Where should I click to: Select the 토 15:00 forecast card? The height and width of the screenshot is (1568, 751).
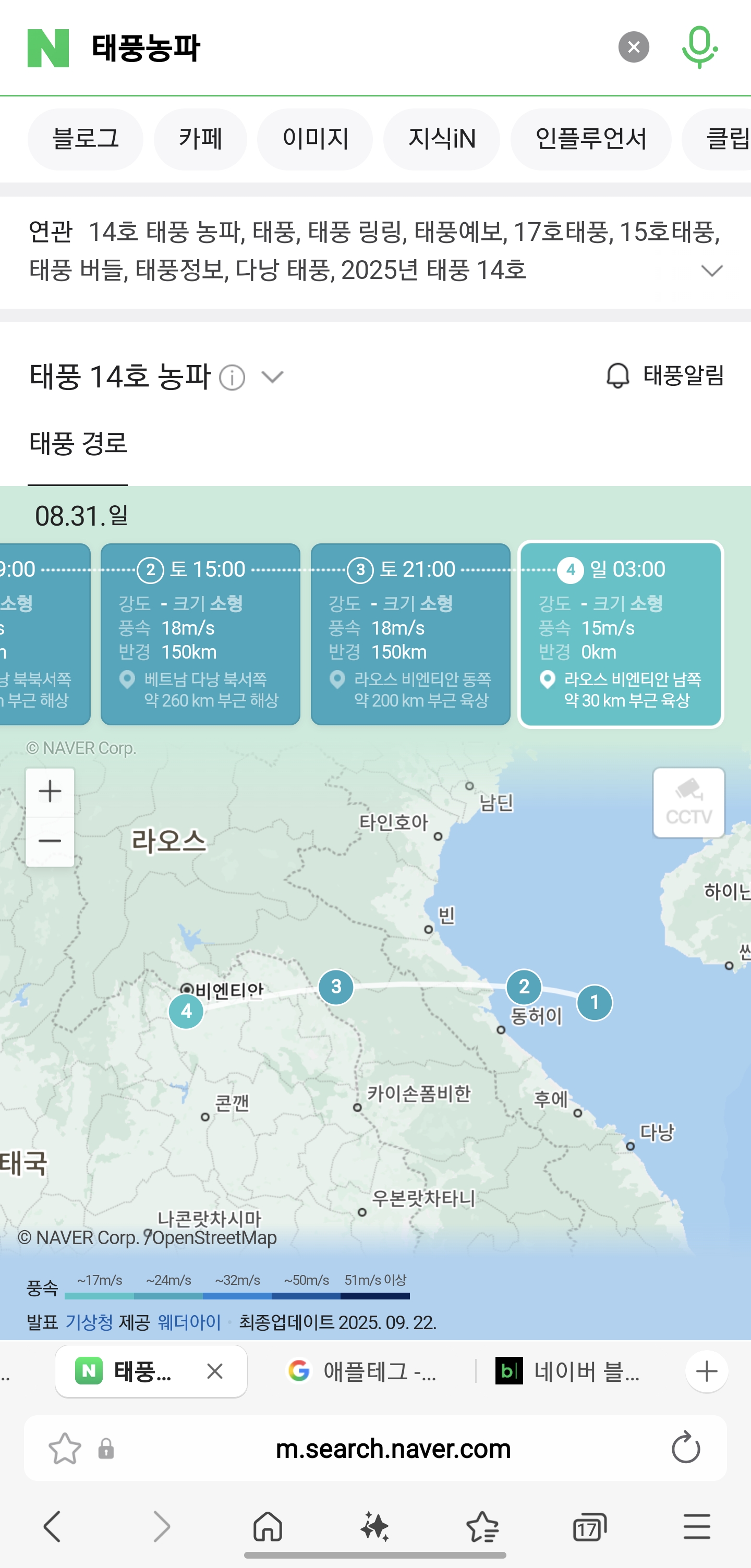[200, 634]
